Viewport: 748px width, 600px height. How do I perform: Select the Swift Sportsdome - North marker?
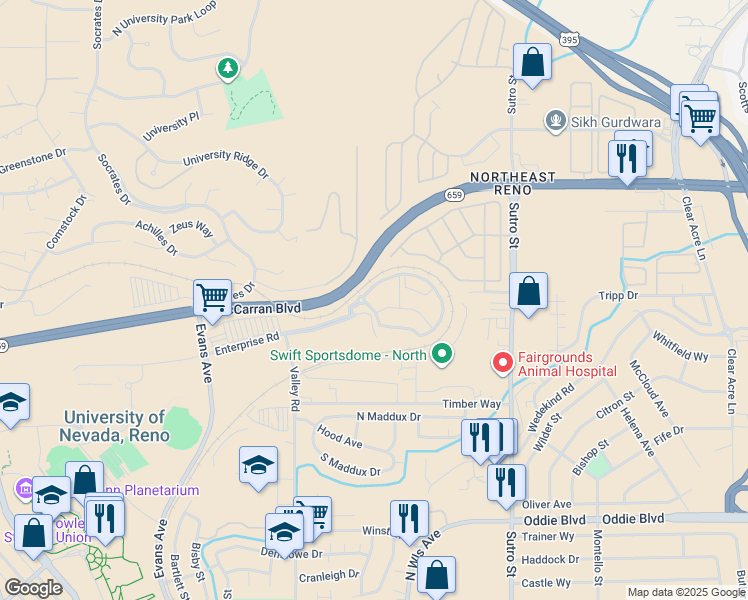click(x=442, y=355)
